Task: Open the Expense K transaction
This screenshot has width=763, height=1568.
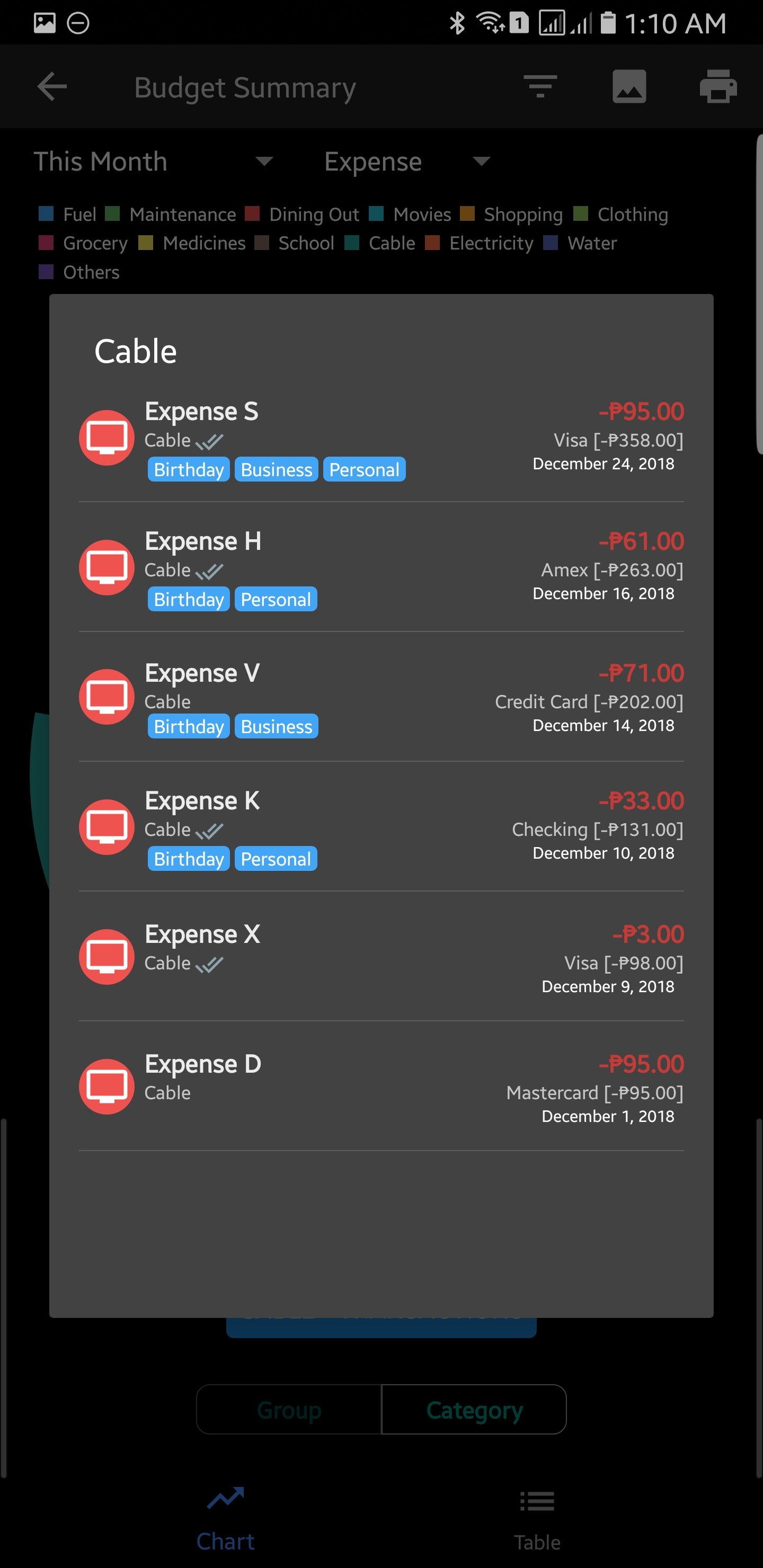Action: click(x=381, y=826)
